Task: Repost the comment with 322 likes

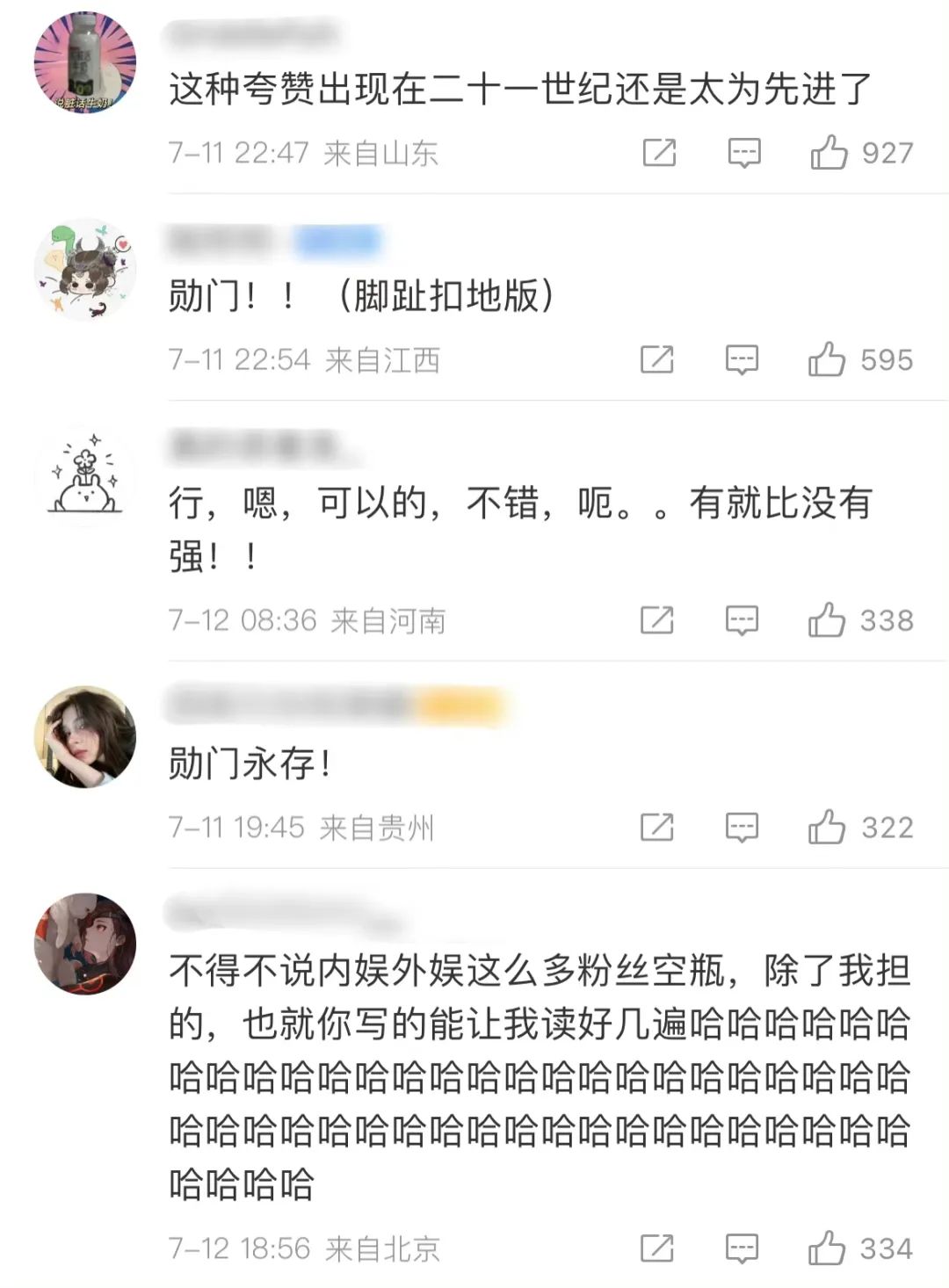Action: tap(656, 827)
